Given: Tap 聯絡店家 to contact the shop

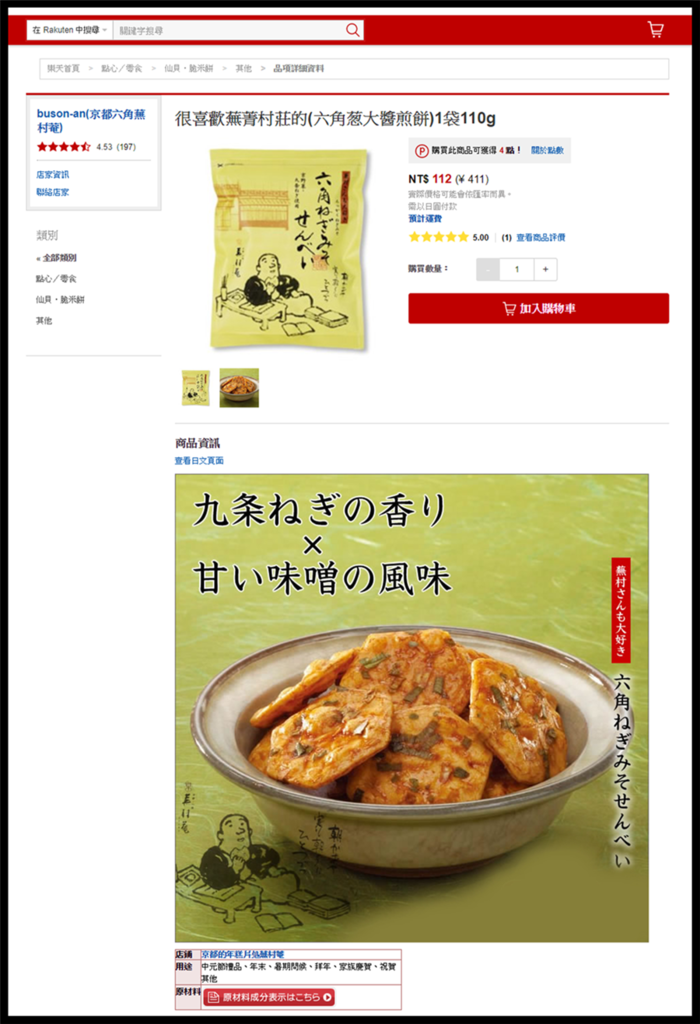Looking at the screenshot, I should (x=53, y=192).
